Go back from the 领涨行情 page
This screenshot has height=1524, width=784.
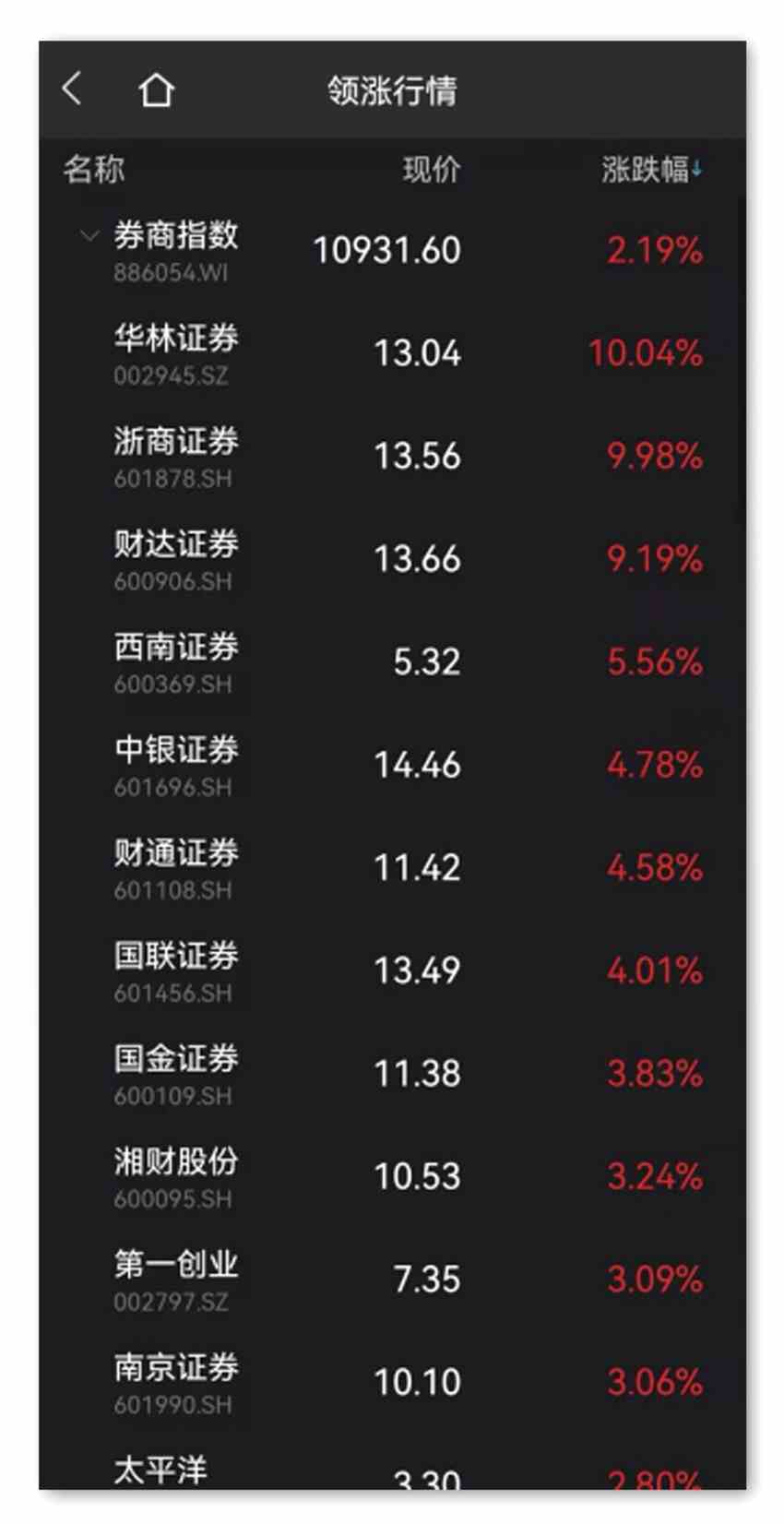click(x=72, y=89)
